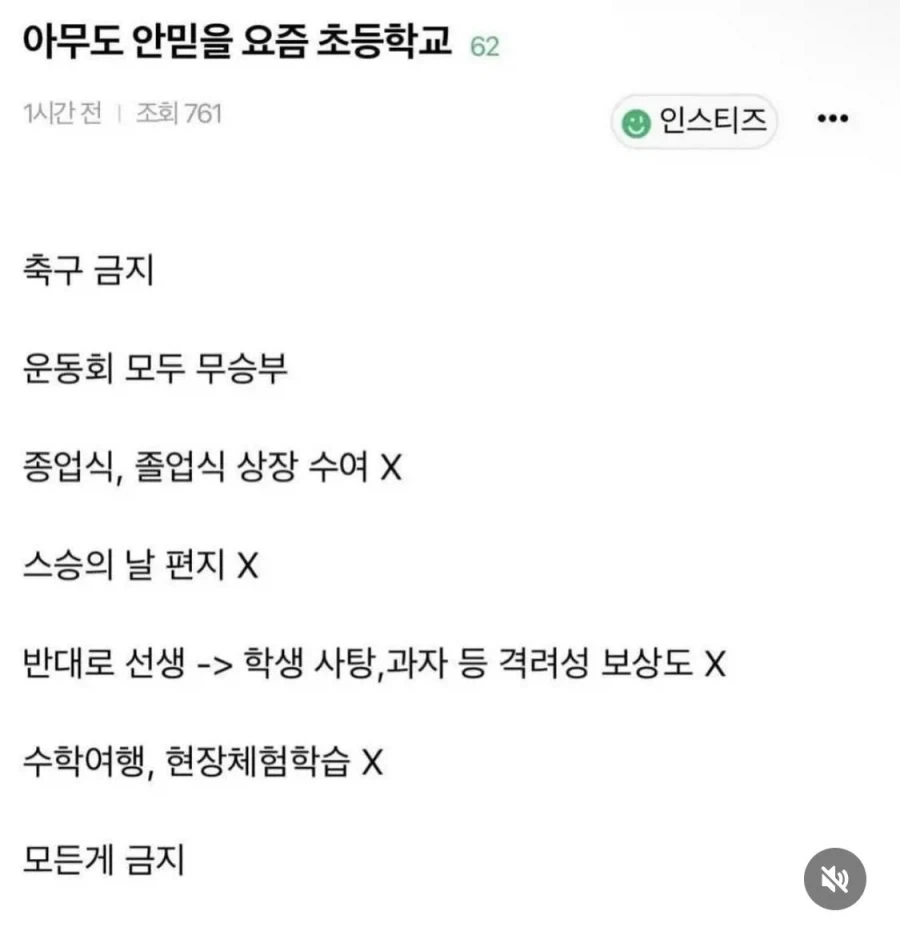Click the text line 축구 금지
This screenshot has height=943, width=900.
(88, 269)
